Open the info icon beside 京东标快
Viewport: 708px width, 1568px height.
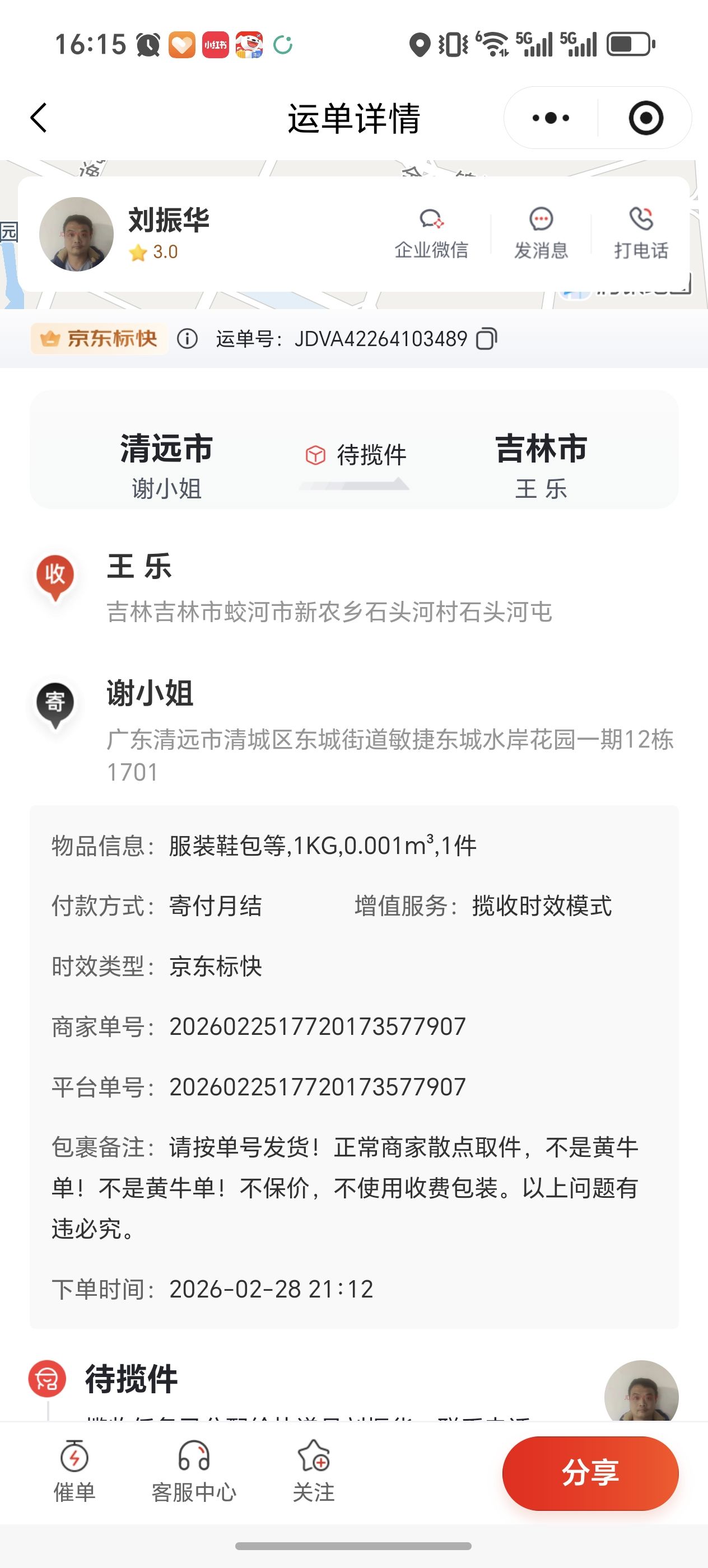(x=188, y=338)
